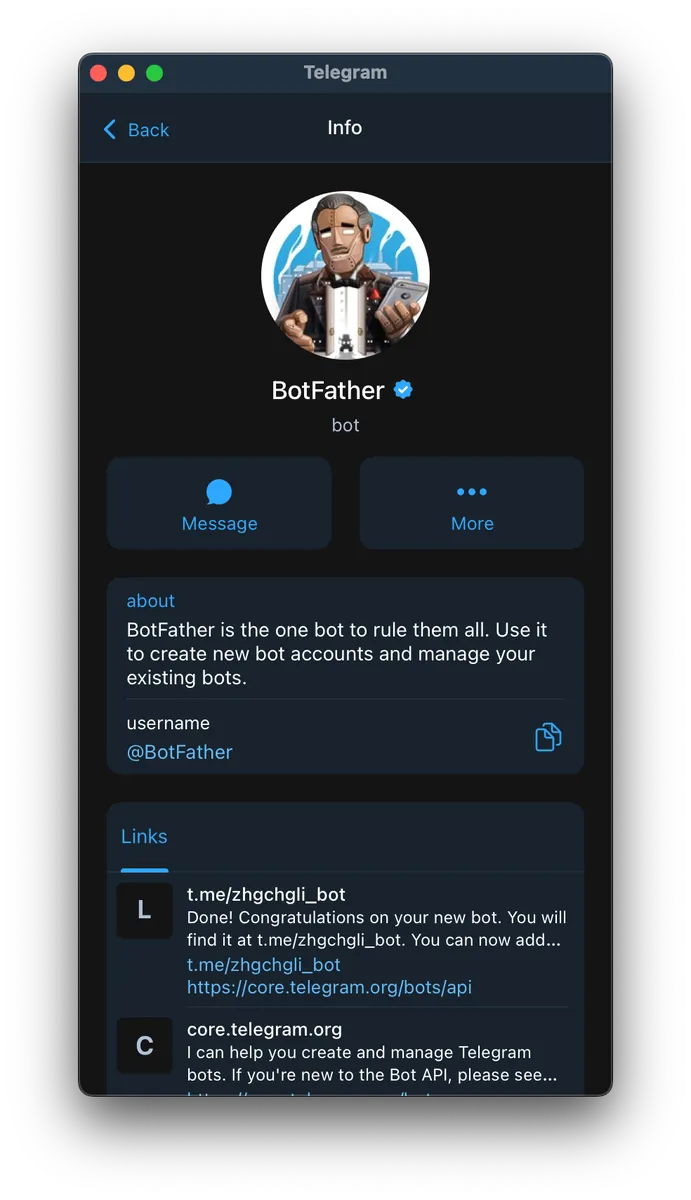
Task: Select the Links tab
Action: coord(144,837)
